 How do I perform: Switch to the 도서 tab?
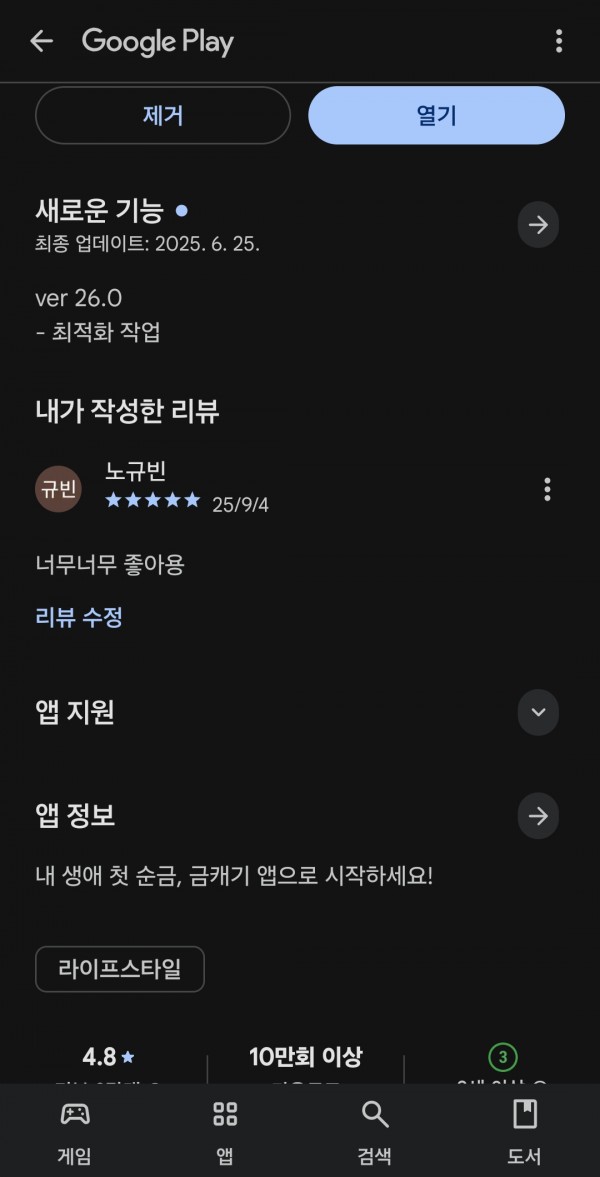(525, 1131)
